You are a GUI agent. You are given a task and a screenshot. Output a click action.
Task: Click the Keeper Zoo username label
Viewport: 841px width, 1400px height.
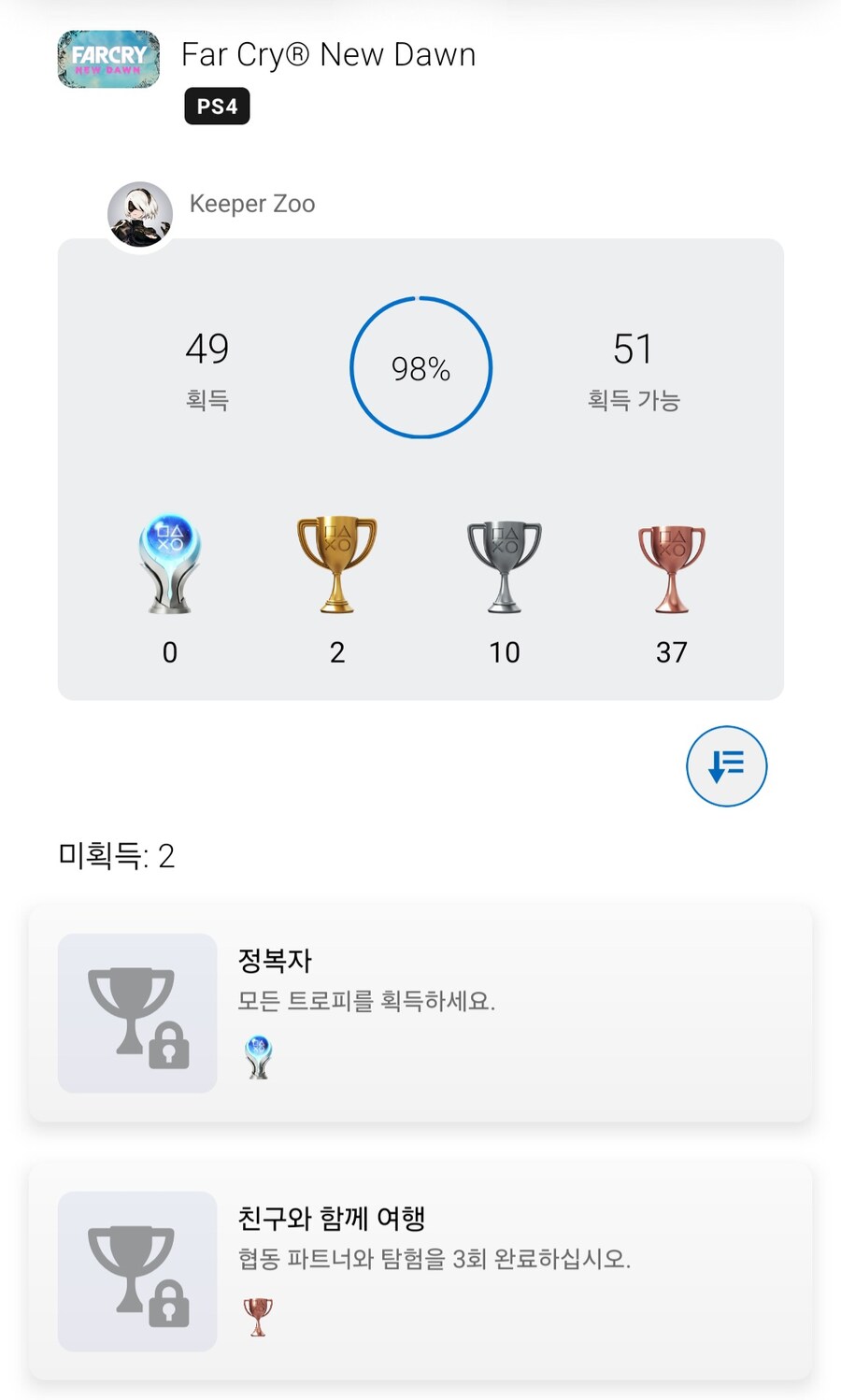252,203
